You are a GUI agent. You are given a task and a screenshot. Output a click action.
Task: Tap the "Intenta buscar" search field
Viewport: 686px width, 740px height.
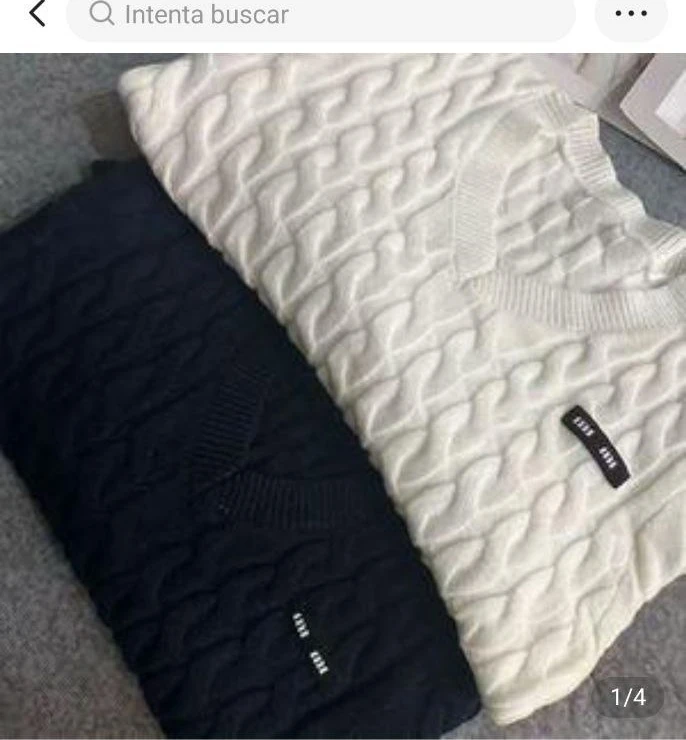point(320,15)
